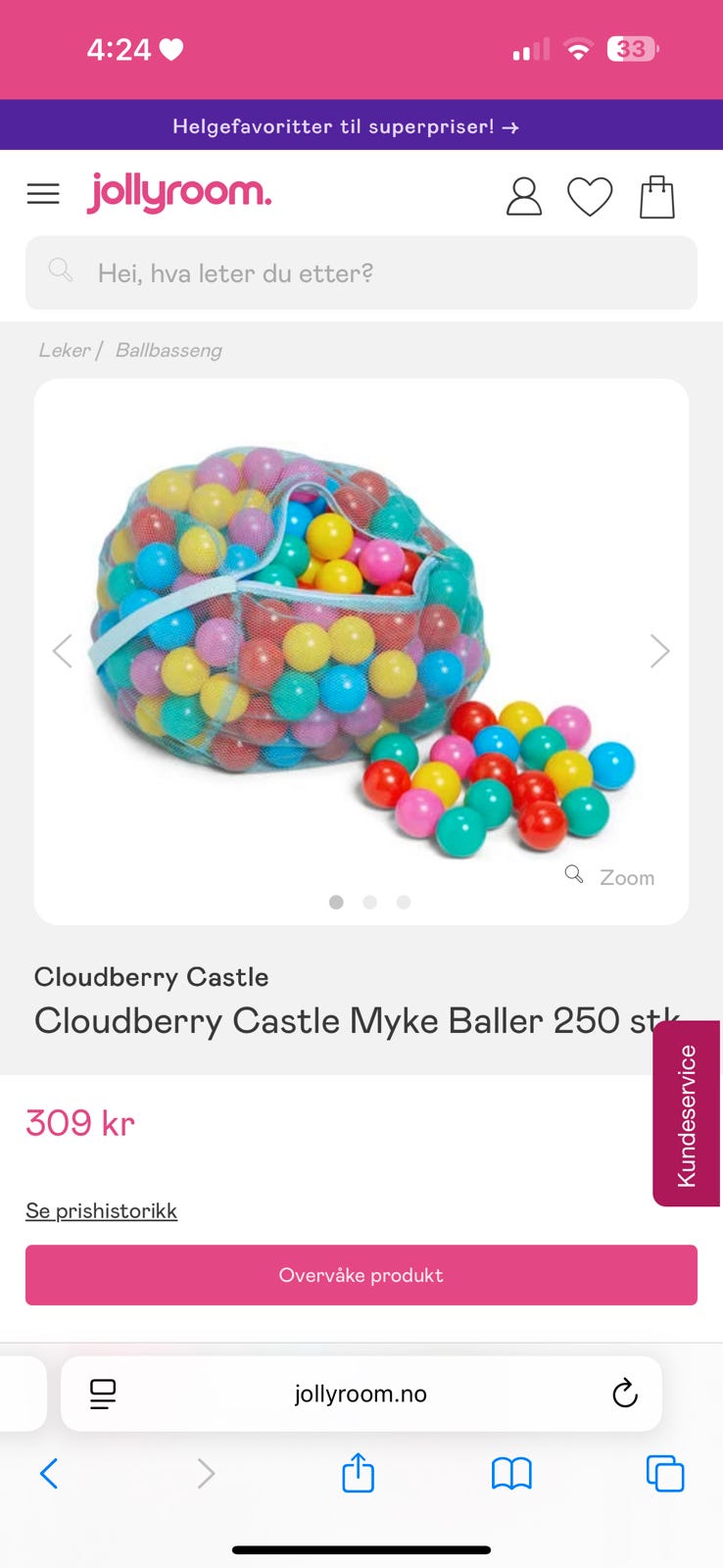
Task: Open the wishlist heart icon
Action: (591, 196)
